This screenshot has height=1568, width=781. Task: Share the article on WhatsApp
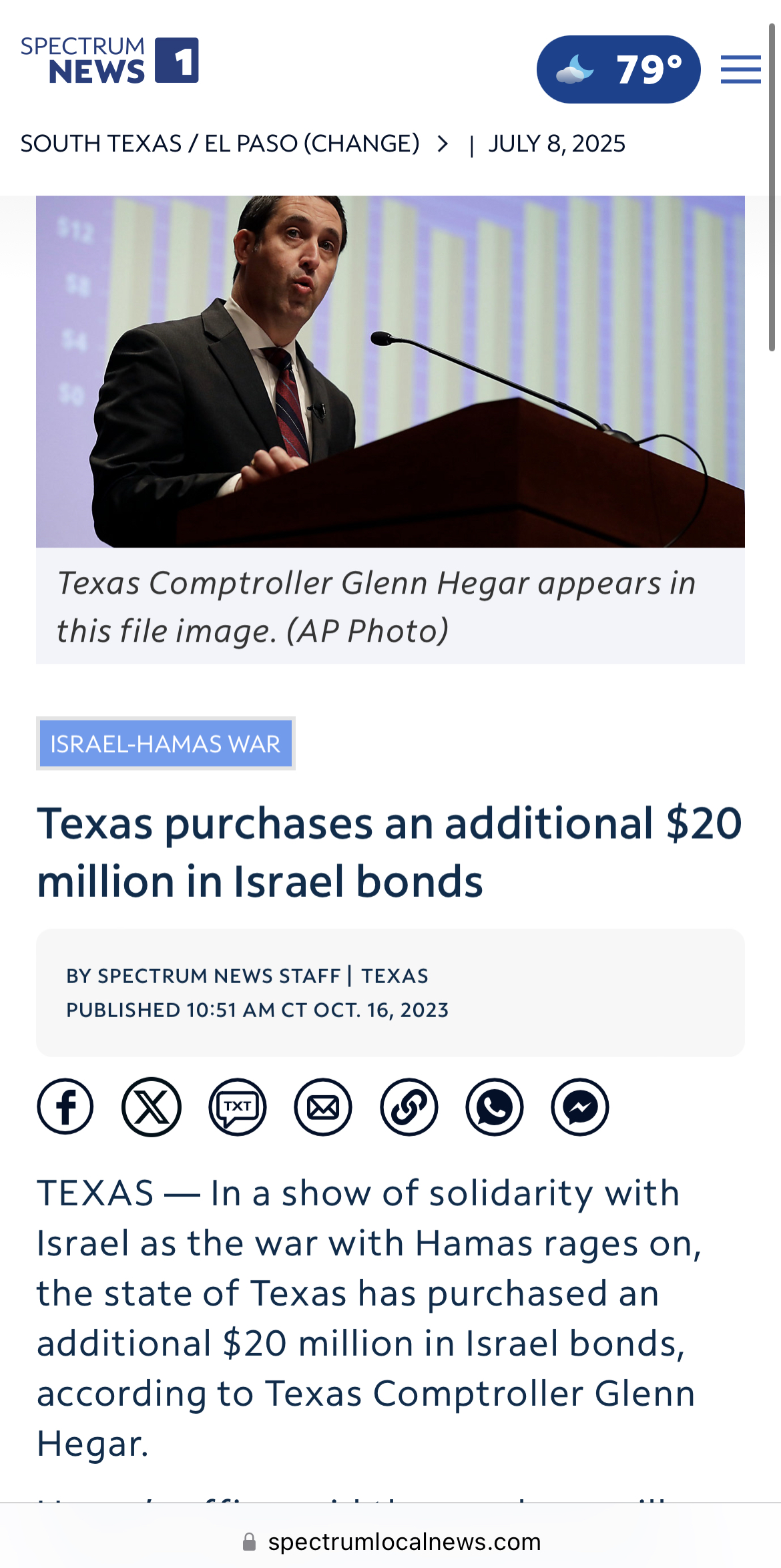pos(495,1107)
